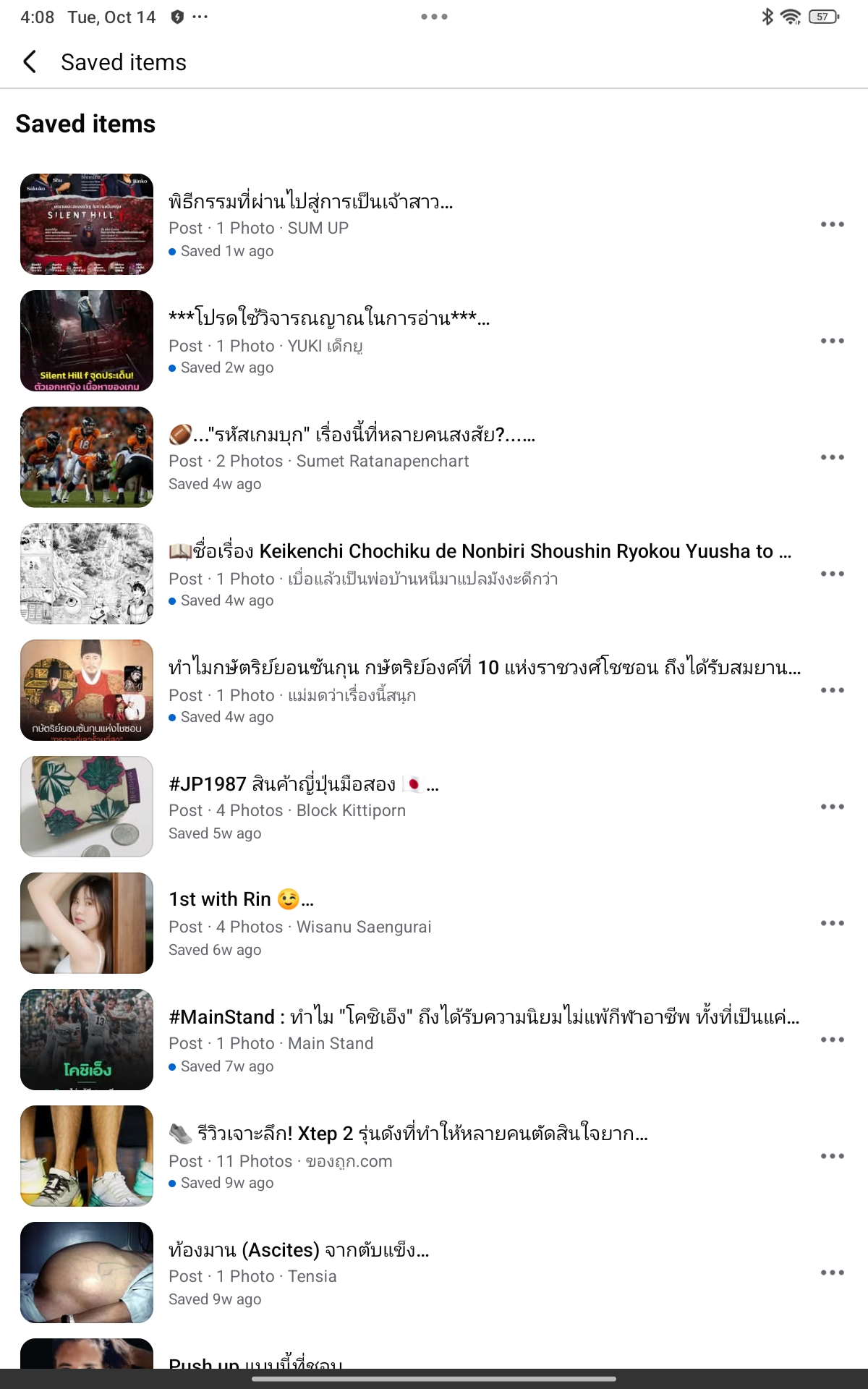Viewport: 868px width, 1389px height.
Task: Open the Sumet Ratanapenchart football post
Action: click(352, 436)
